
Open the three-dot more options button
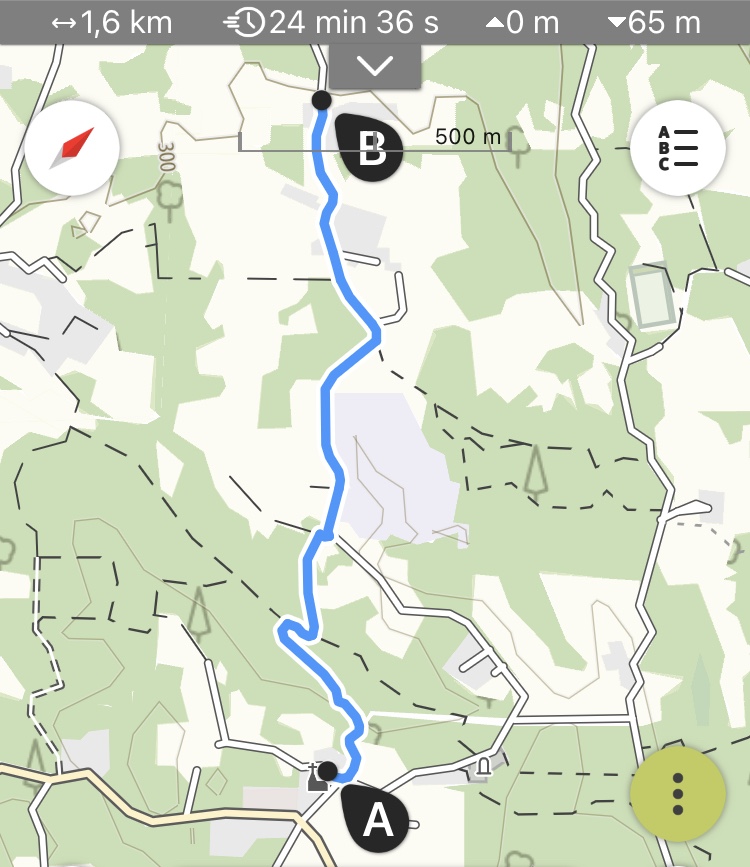[x=678, y=794]
